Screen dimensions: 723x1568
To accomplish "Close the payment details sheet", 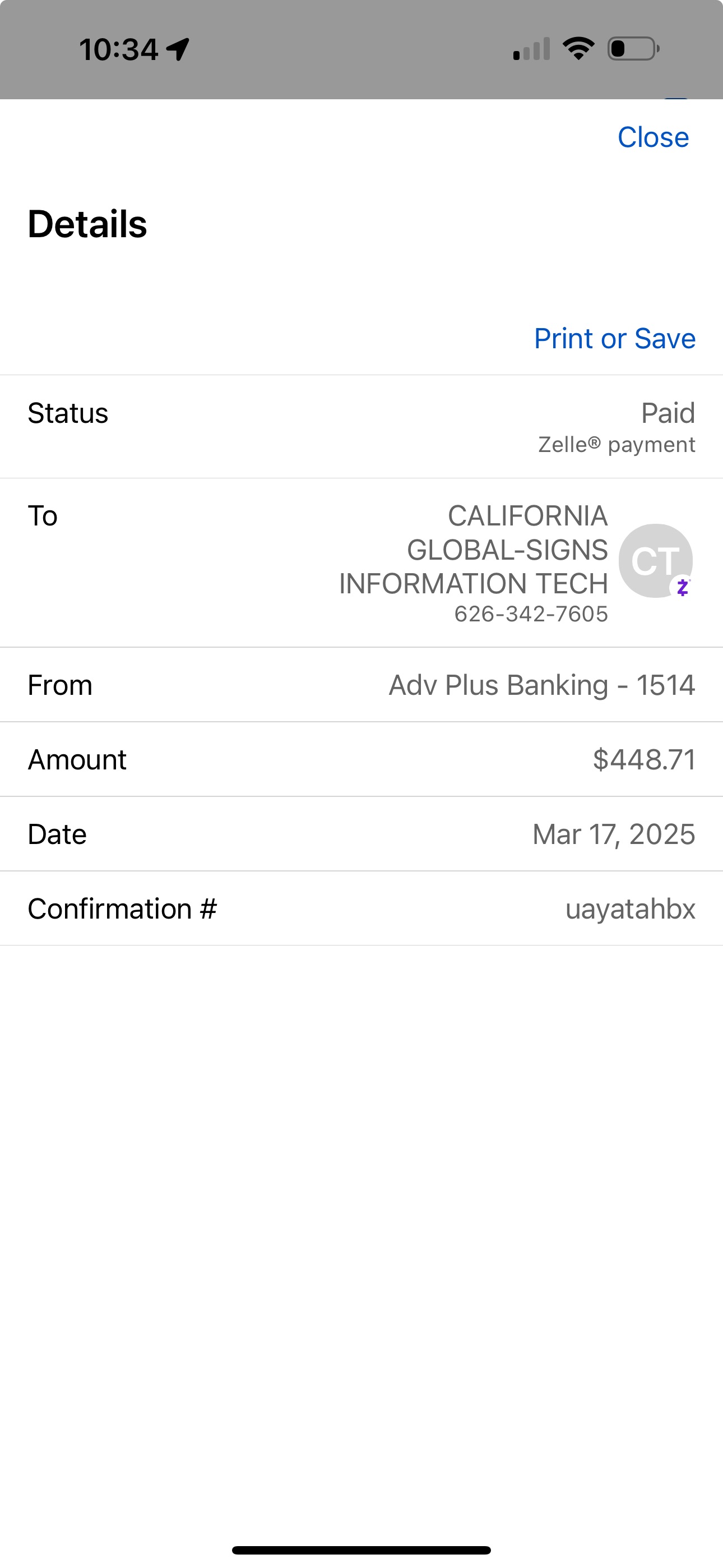I will point(653,137).
